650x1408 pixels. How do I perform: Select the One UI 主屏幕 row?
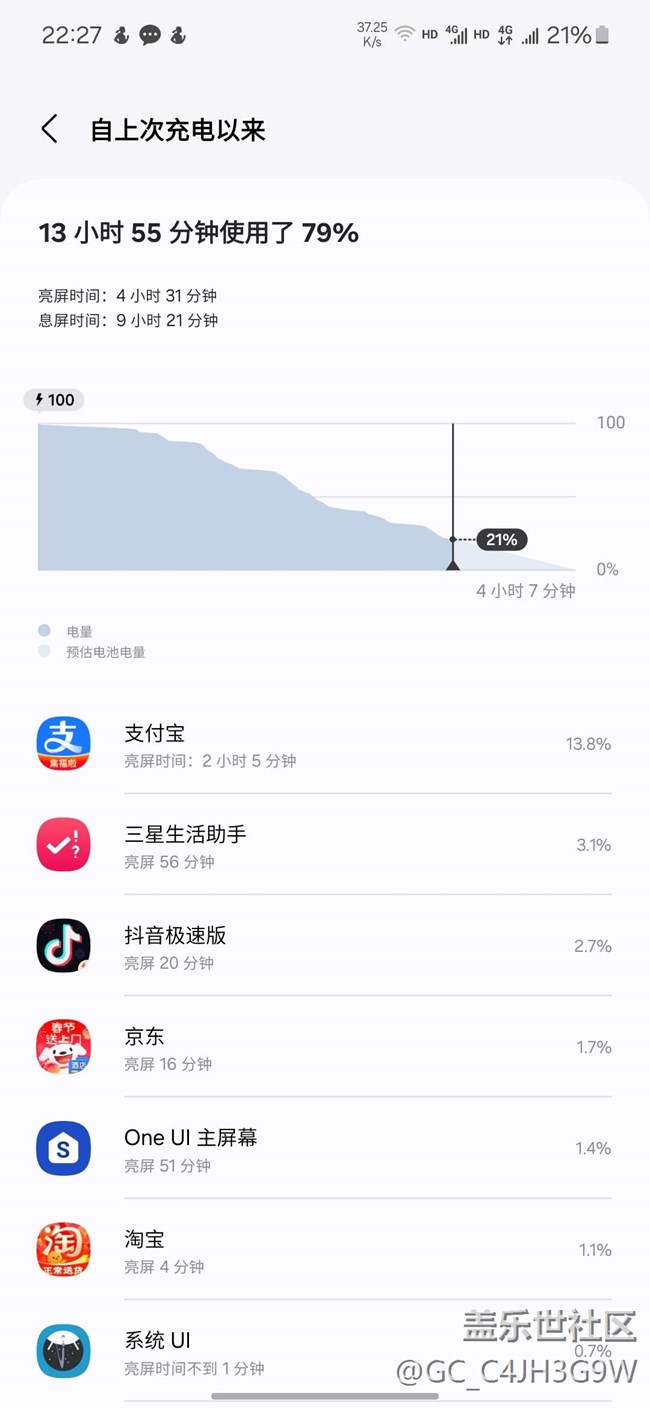(324, 1148)
